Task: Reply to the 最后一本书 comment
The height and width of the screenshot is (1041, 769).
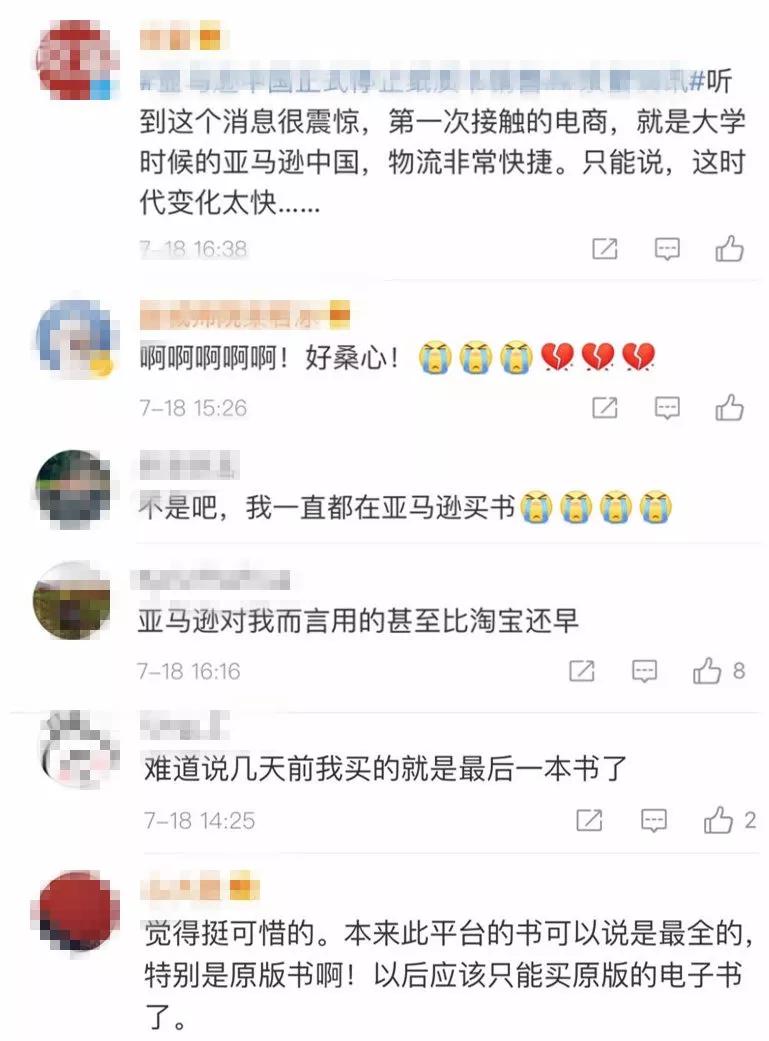Action: [654, 821]
